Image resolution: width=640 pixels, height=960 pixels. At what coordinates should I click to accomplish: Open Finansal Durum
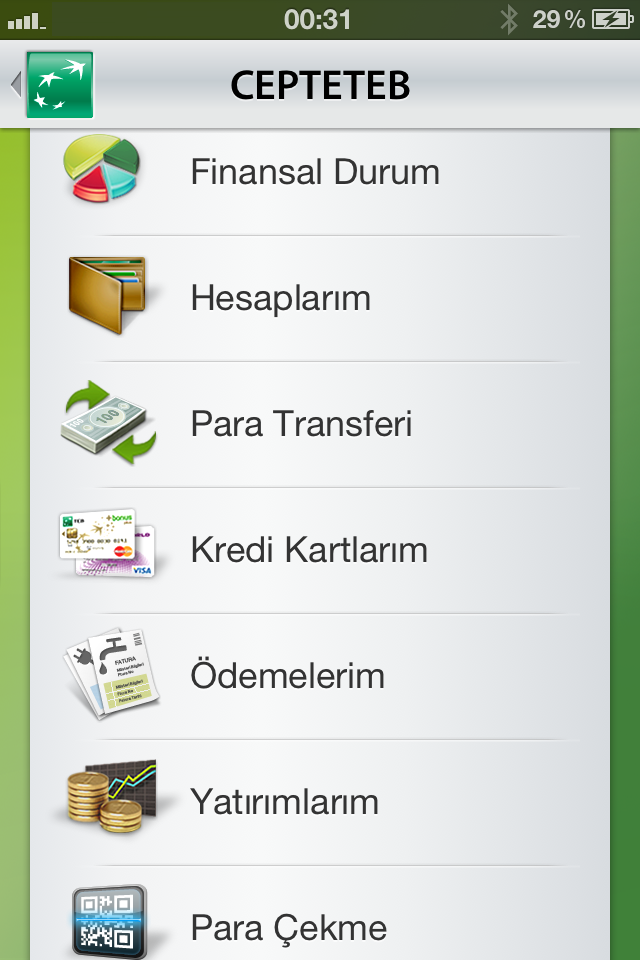click(315, 172)
